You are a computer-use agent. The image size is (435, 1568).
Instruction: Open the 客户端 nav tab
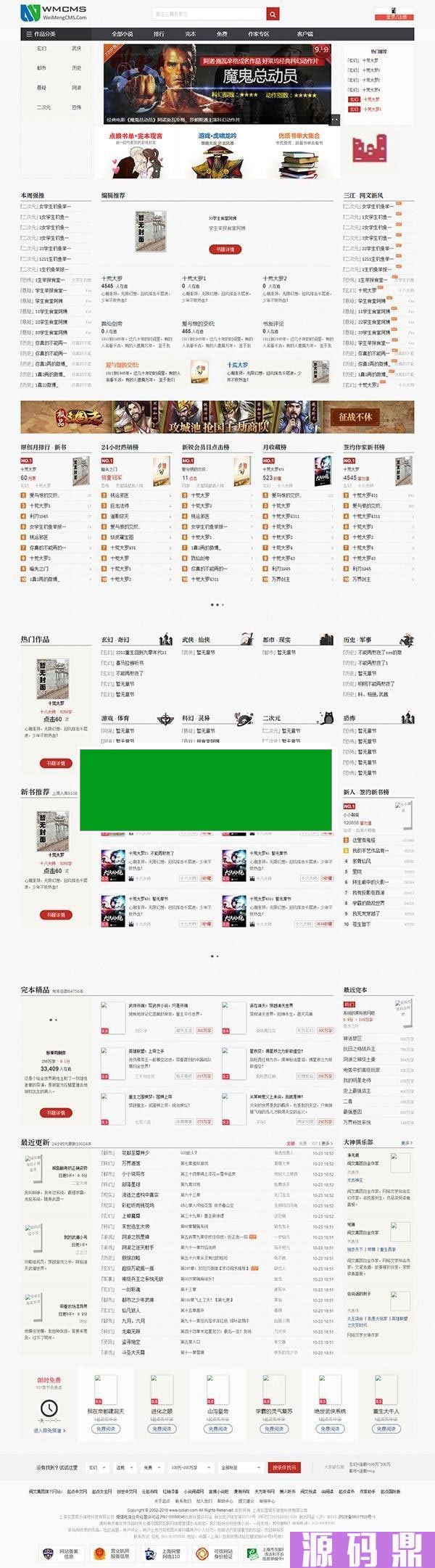304,34
